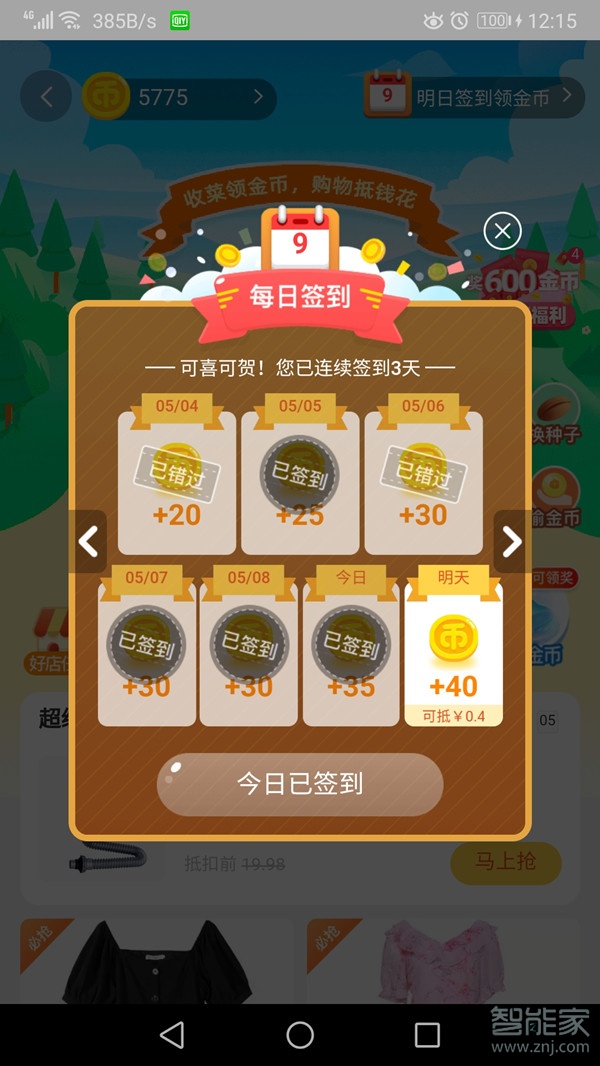The image size is (600, 1066).
Task: Tap the system home button
Action: pyautogui.click(x=300, y=1034)
